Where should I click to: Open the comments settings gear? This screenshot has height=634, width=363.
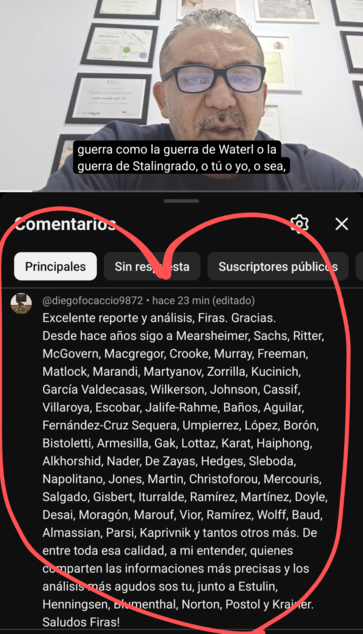click(x=300, y=224)
